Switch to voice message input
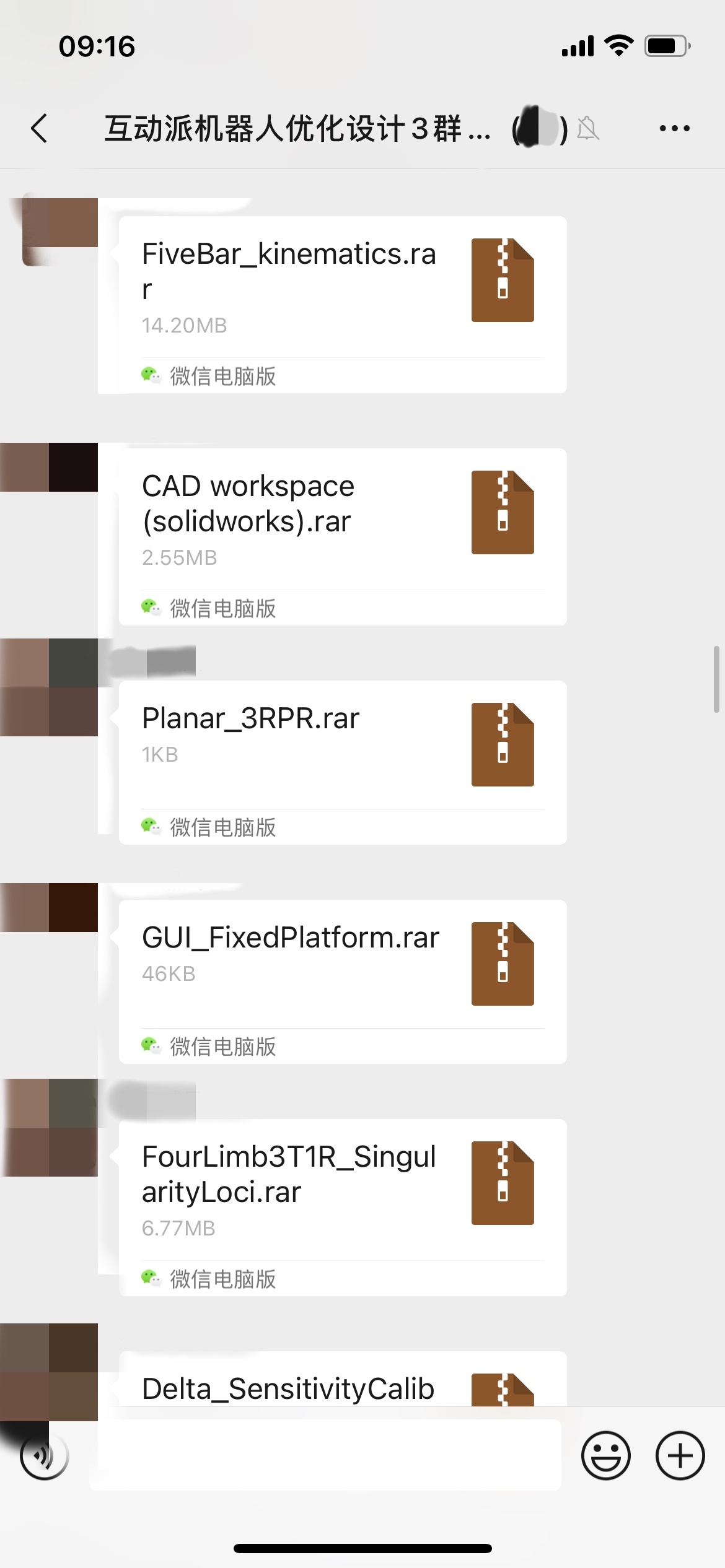 pyautogui.click(x=45, y=1455)
